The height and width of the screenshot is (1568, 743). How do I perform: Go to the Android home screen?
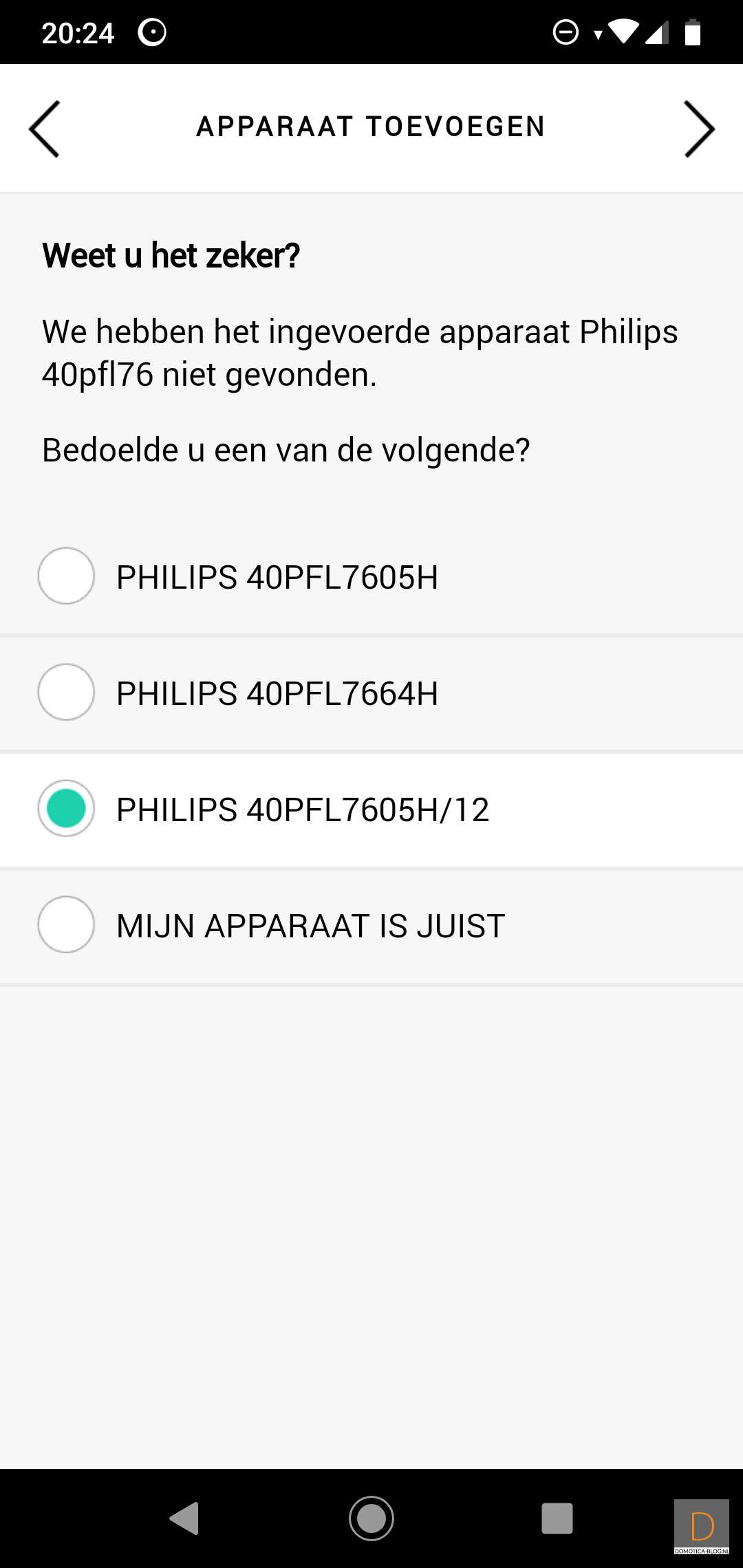pyautogui.click(x=371, y=1518)
